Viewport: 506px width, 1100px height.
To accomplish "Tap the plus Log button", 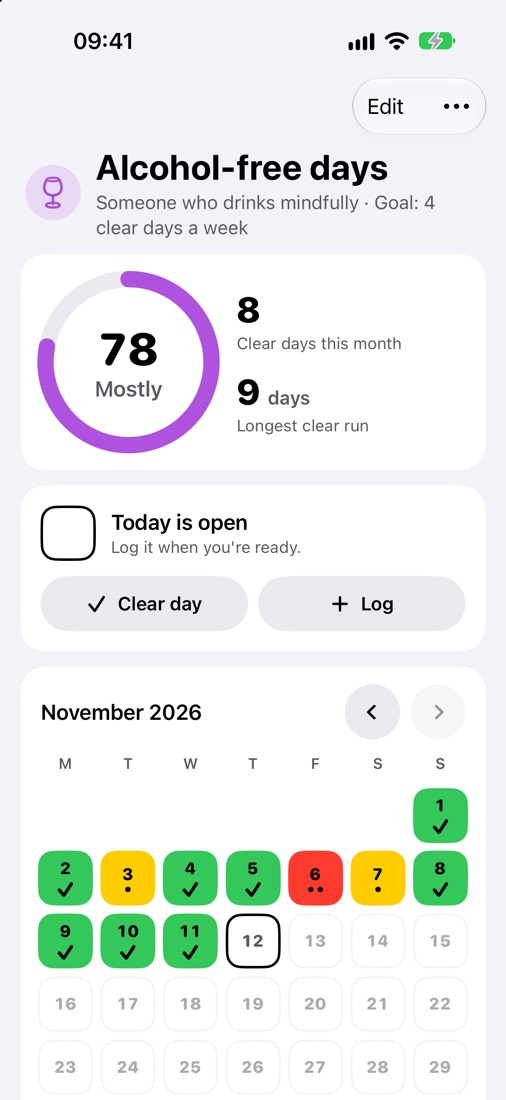I will click(x=361, y=604).
